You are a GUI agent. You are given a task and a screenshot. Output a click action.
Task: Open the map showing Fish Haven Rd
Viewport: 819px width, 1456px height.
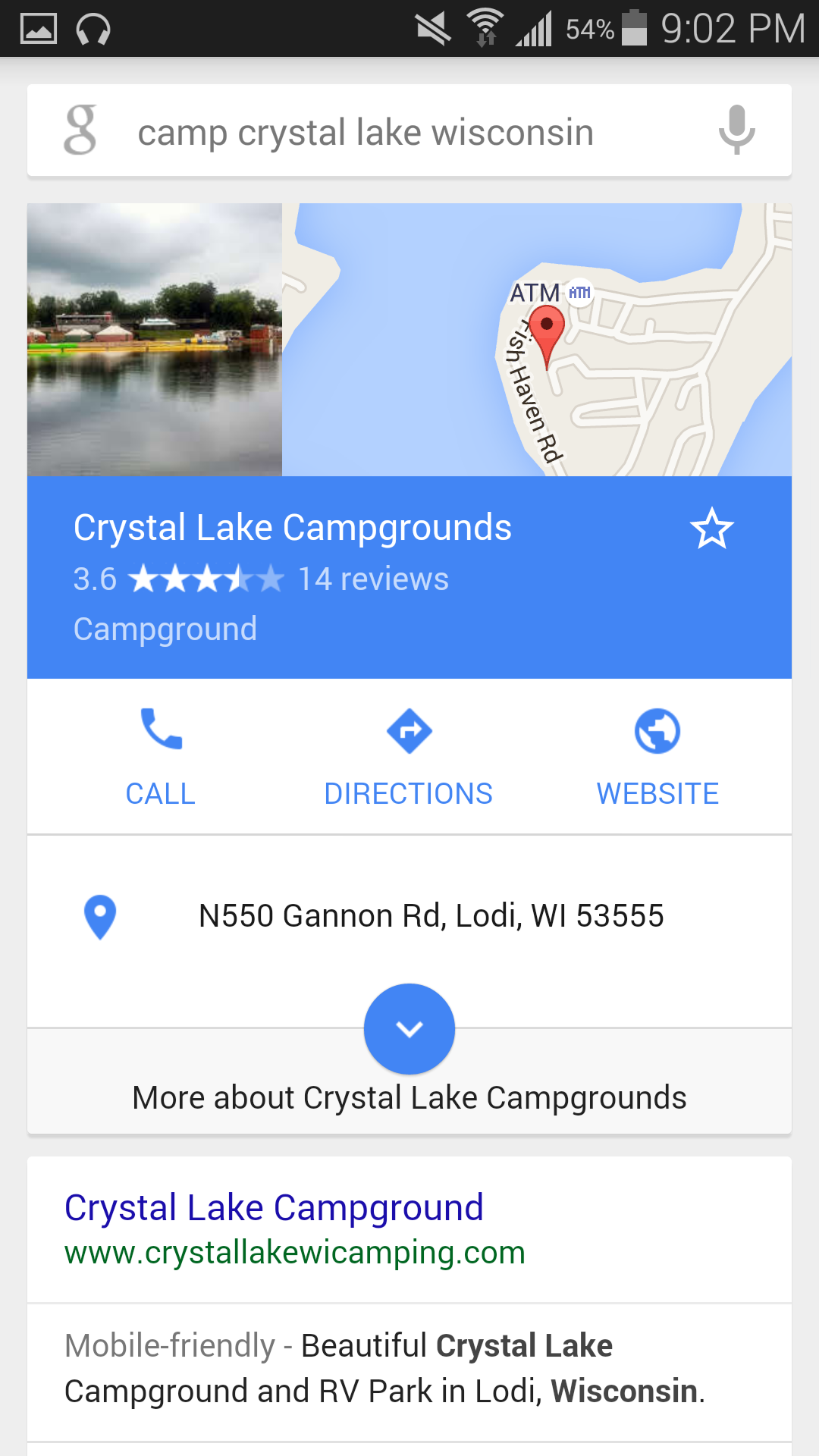pos(537,340)
